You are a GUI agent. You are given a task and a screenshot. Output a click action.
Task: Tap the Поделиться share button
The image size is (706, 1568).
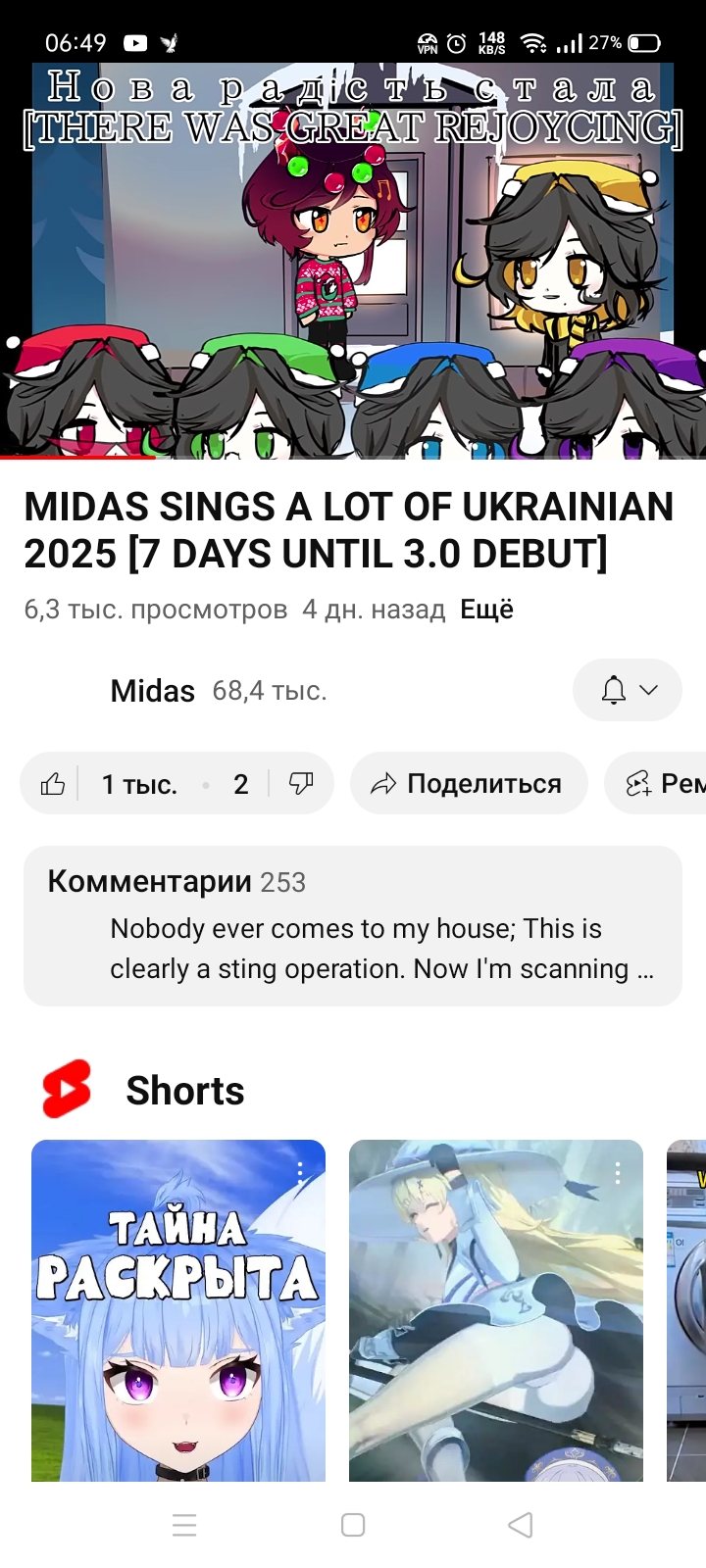click(468, 784)
